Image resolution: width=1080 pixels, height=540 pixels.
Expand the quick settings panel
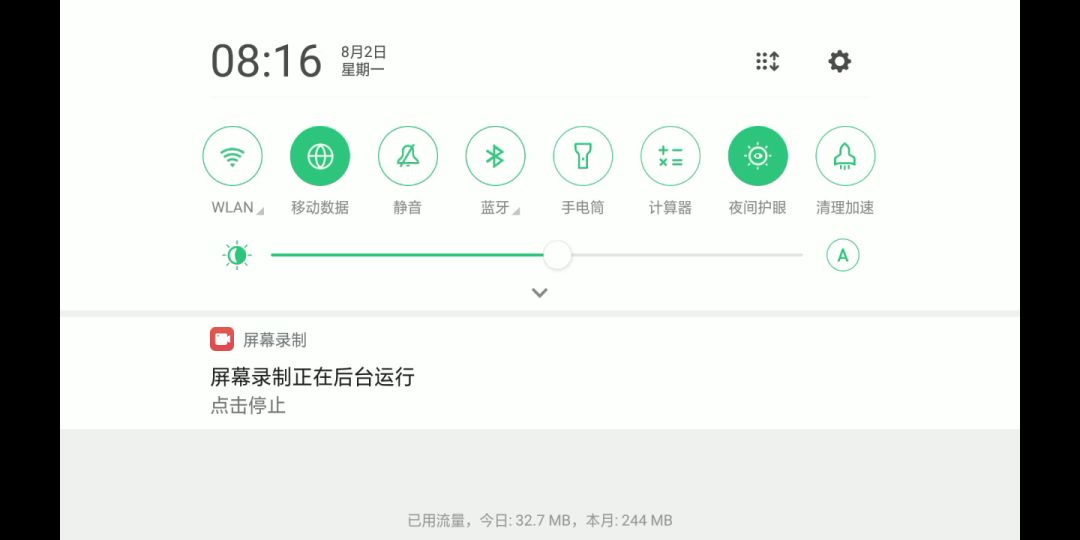coord(540,293)
